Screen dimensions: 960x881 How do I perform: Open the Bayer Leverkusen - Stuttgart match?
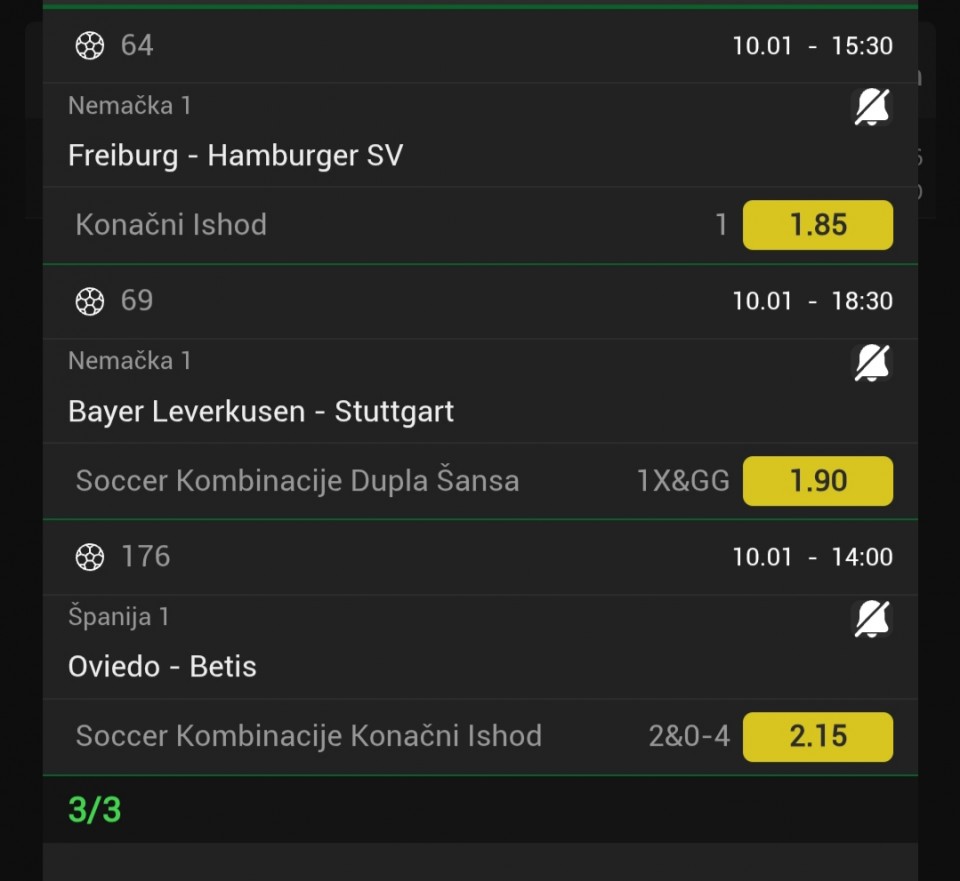click(261, 412)
